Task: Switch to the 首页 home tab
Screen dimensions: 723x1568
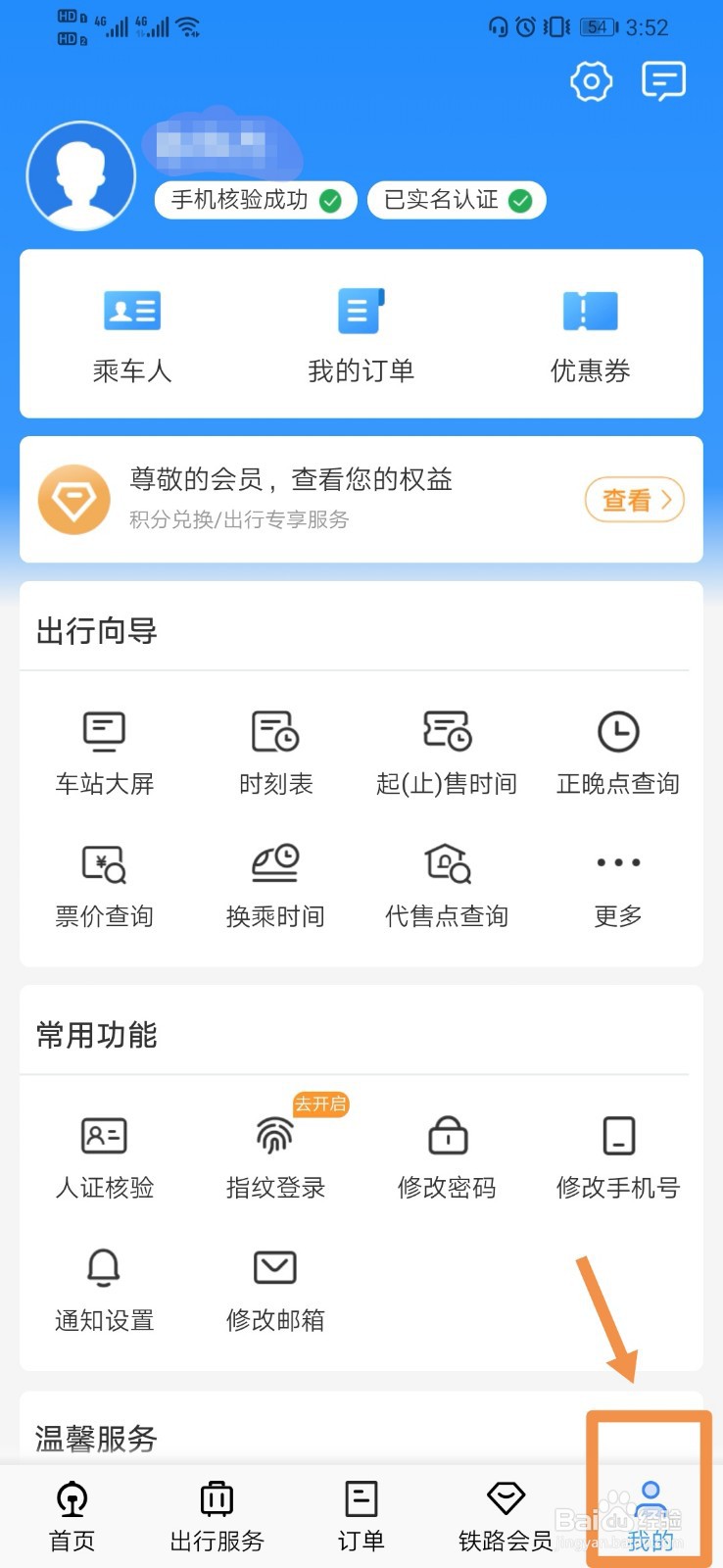Action: pyautogui.click(x=71, y=1514)
